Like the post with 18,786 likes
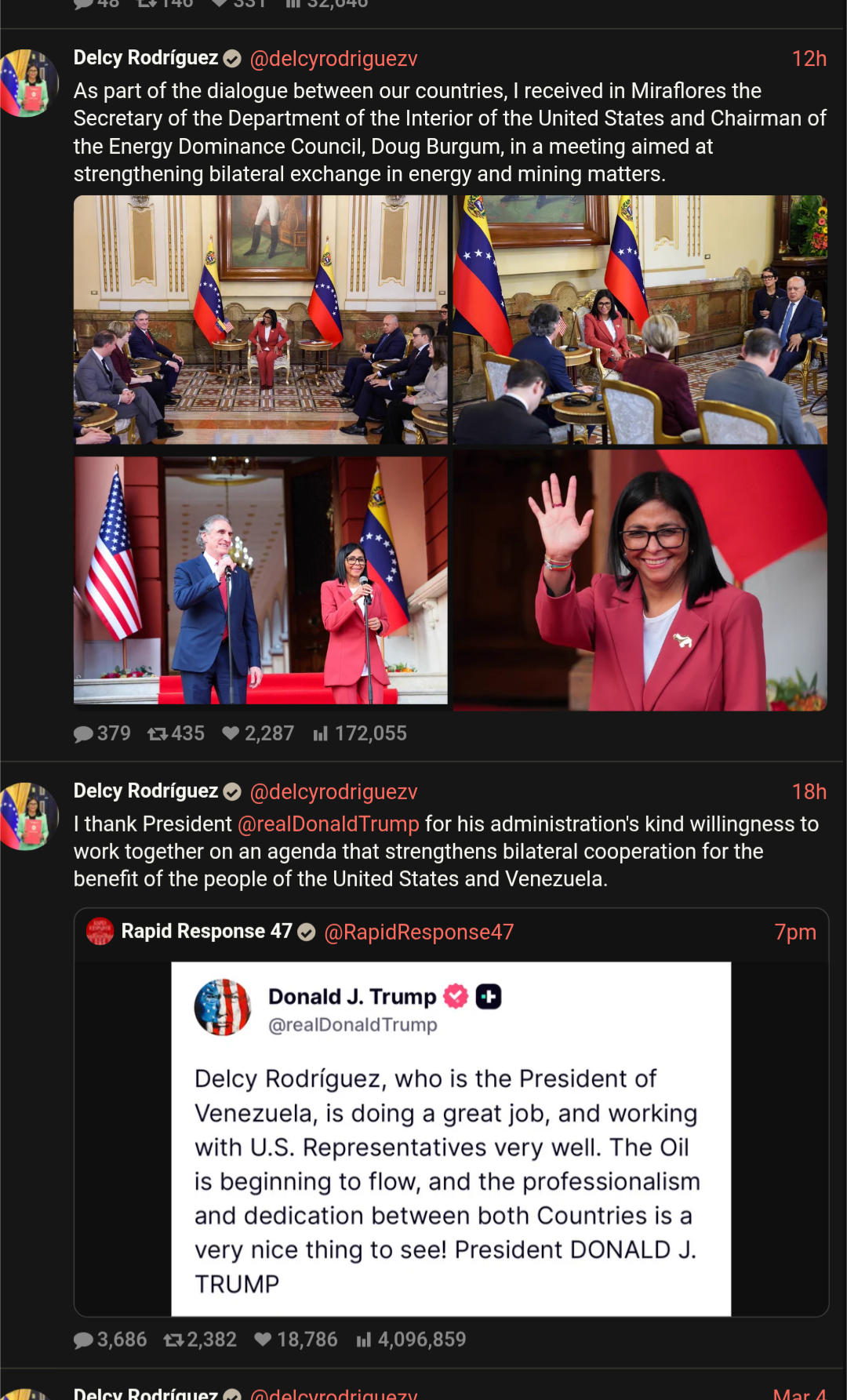The image size is (847, 1400). (x=296, y=1340)
